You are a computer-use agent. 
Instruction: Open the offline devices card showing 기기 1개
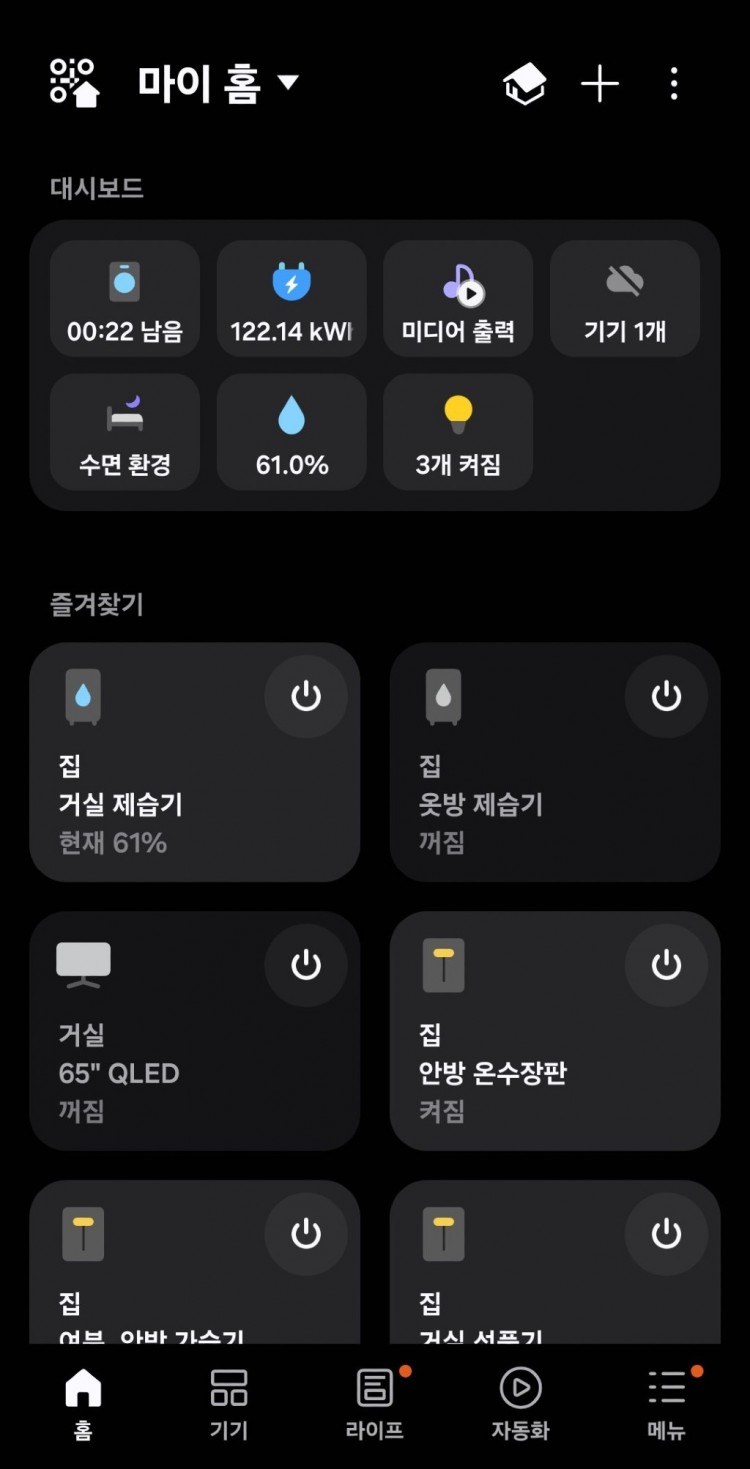point(625,298)
